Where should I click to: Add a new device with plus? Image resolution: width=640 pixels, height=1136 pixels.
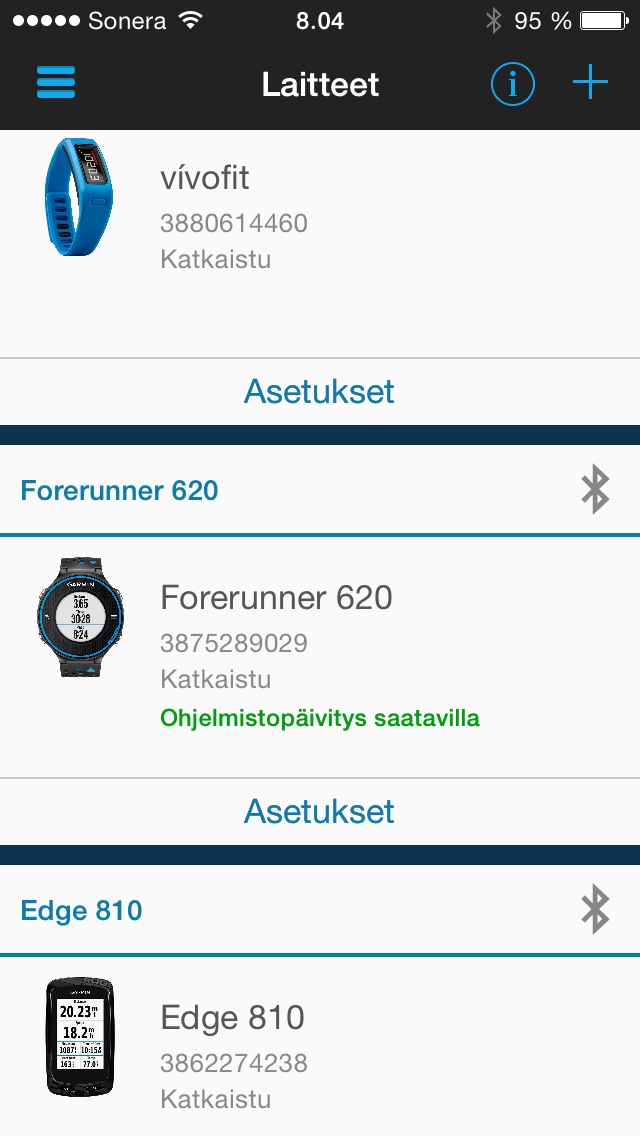coord(590,84)
